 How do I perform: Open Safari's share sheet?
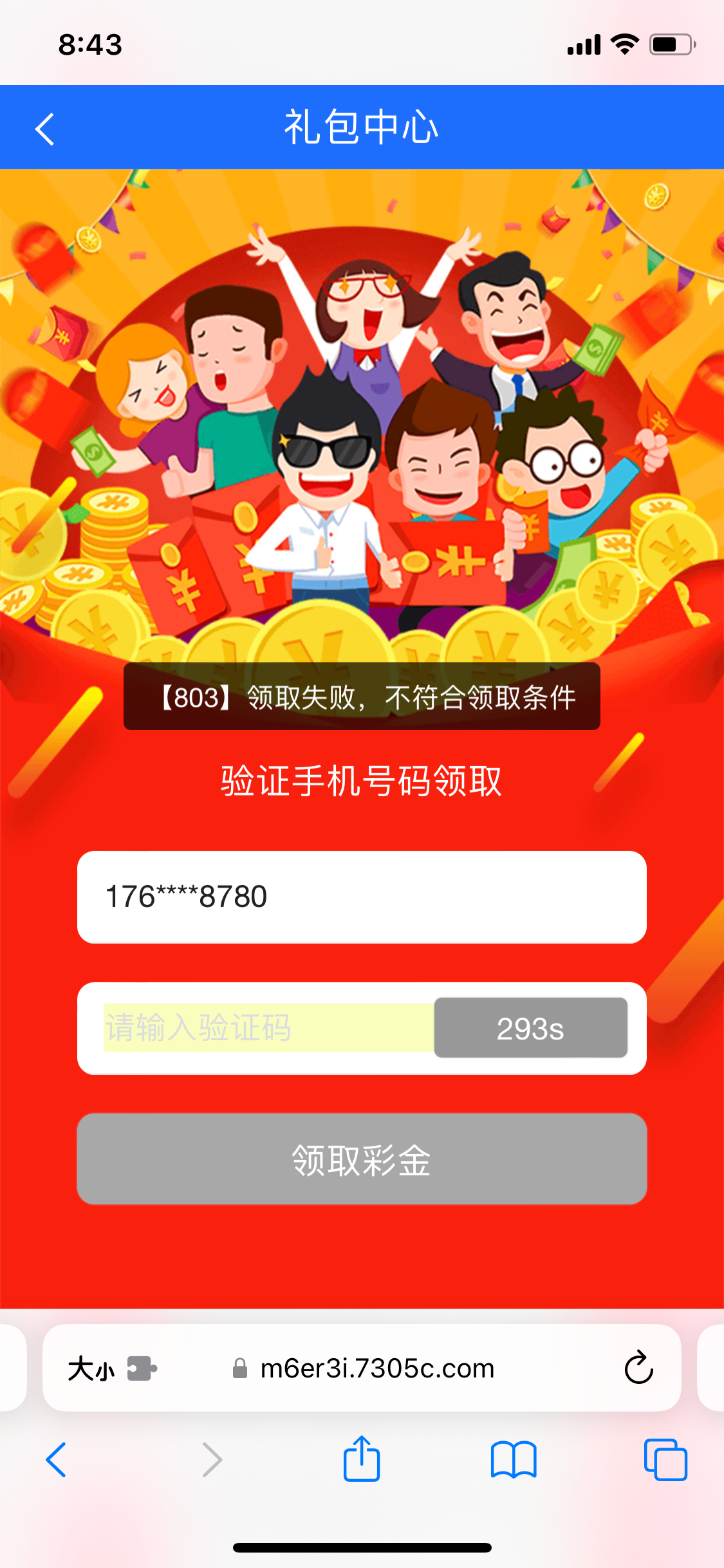tap(361, 1459)
